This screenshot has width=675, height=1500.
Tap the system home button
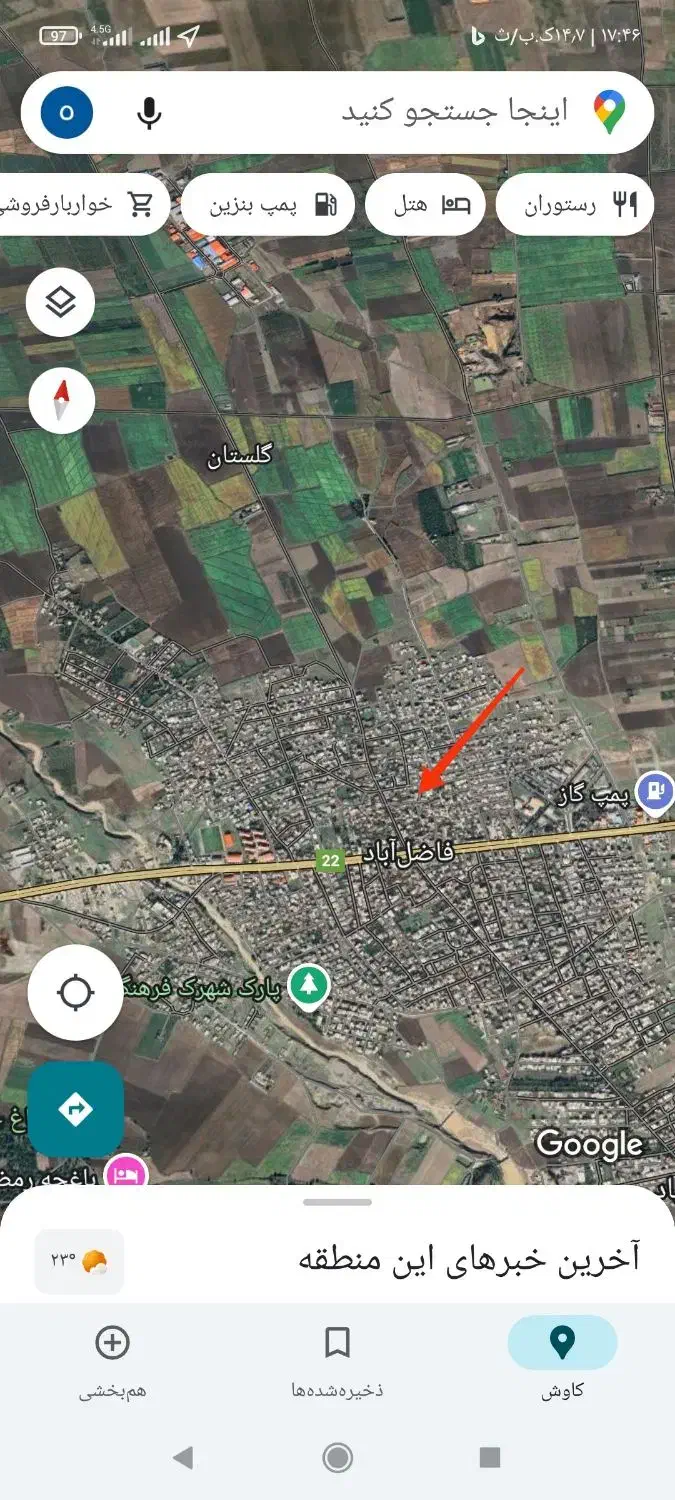click(338, 1457)
